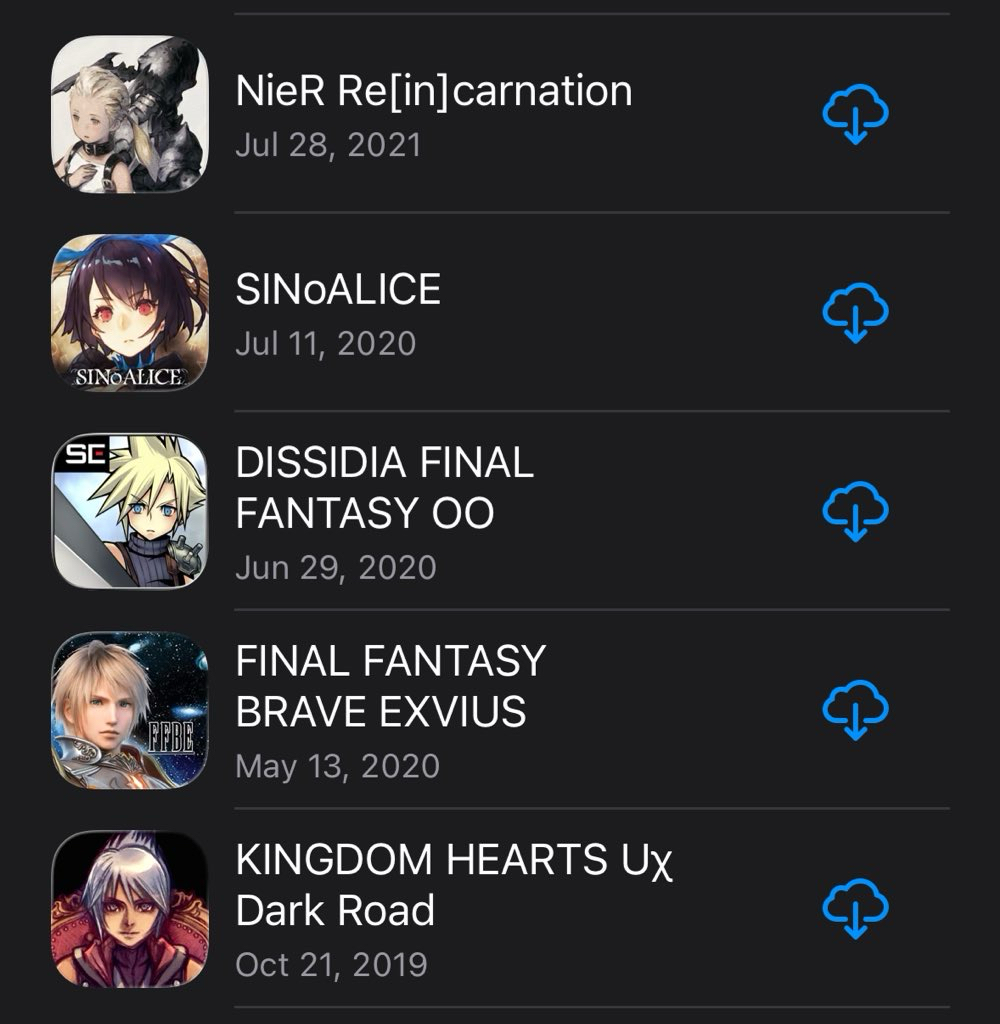This screenshot has height=1024, width=1000.
Task: Download KINGDOM HEARTS Dark Road
Action: coord(855,909)
